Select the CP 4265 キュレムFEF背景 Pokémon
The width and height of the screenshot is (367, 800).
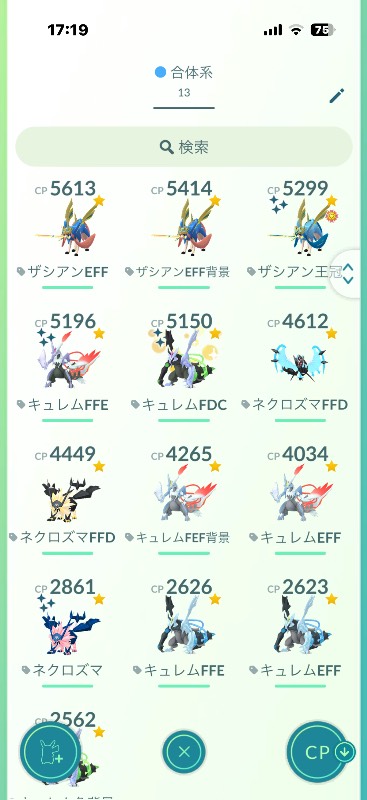pyautogui.click(x=184, y=499)
